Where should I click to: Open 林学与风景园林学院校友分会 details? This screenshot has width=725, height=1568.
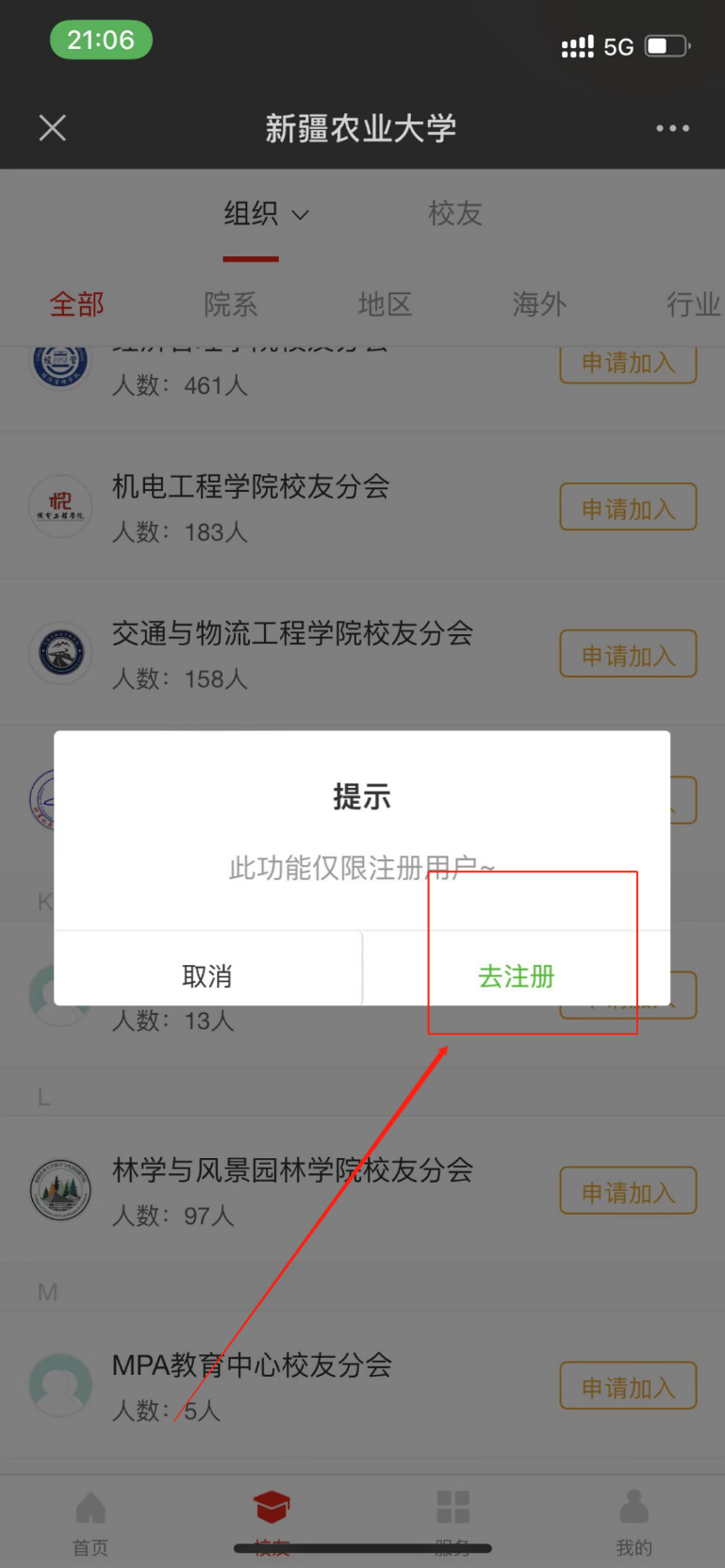(292, 1171)
